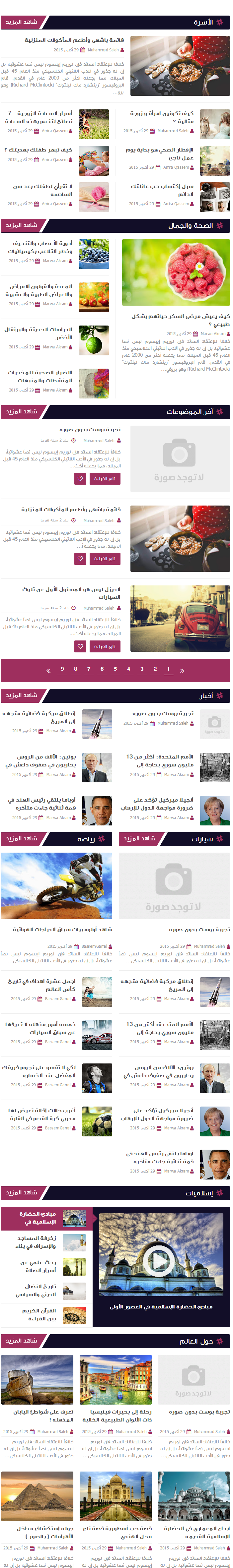The width and height of the screenshot is (233, 1568).
Task: Tap شاهد المزيد in the أخبار section
Action: 21,695
